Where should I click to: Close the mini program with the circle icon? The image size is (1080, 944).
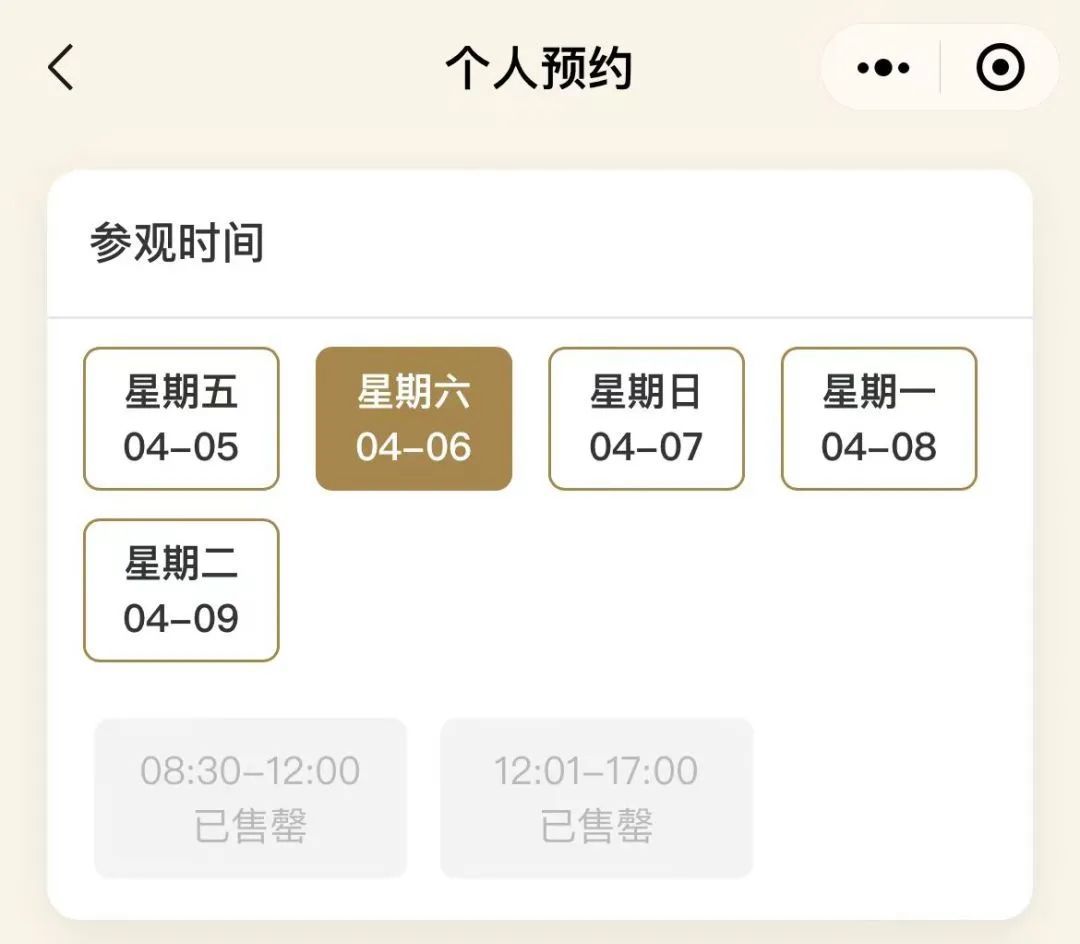coord(1000,69)
